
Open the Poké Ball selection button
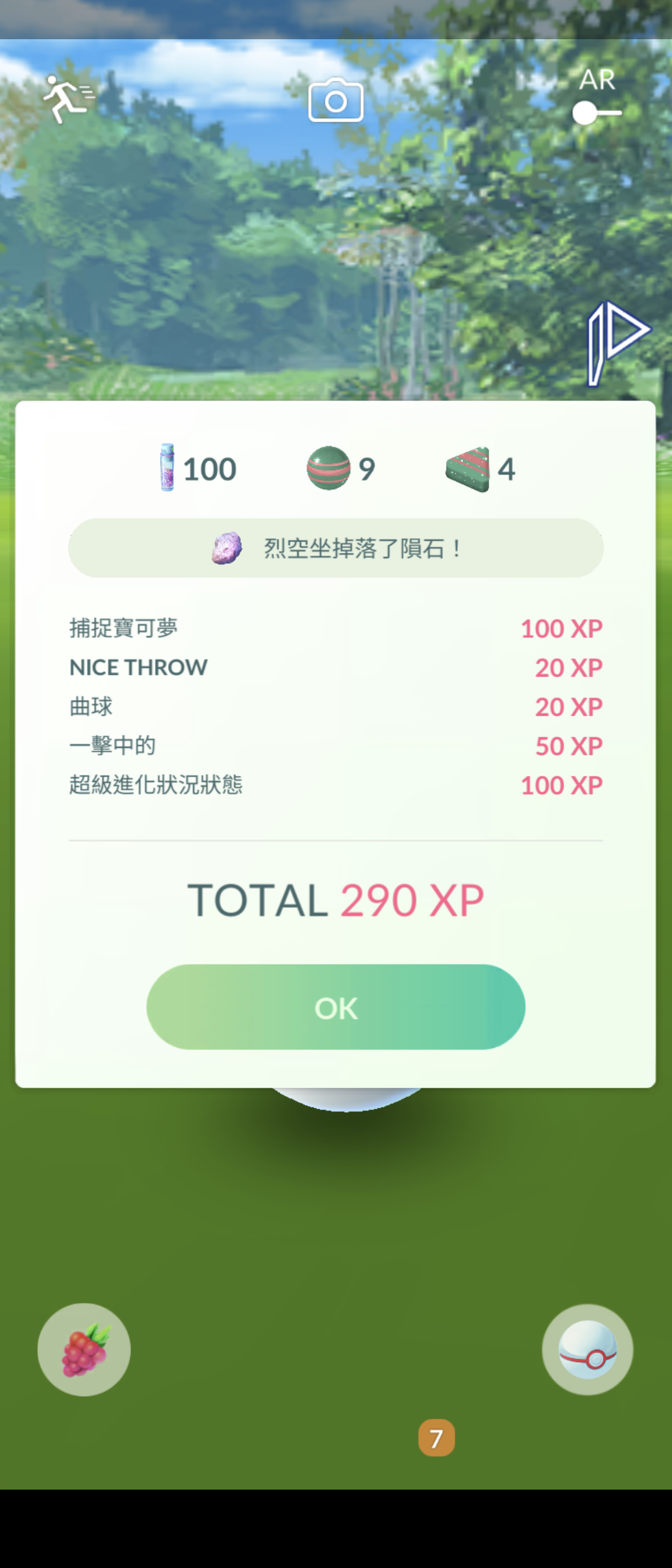pyautogui.click(x=587, y=1350)
